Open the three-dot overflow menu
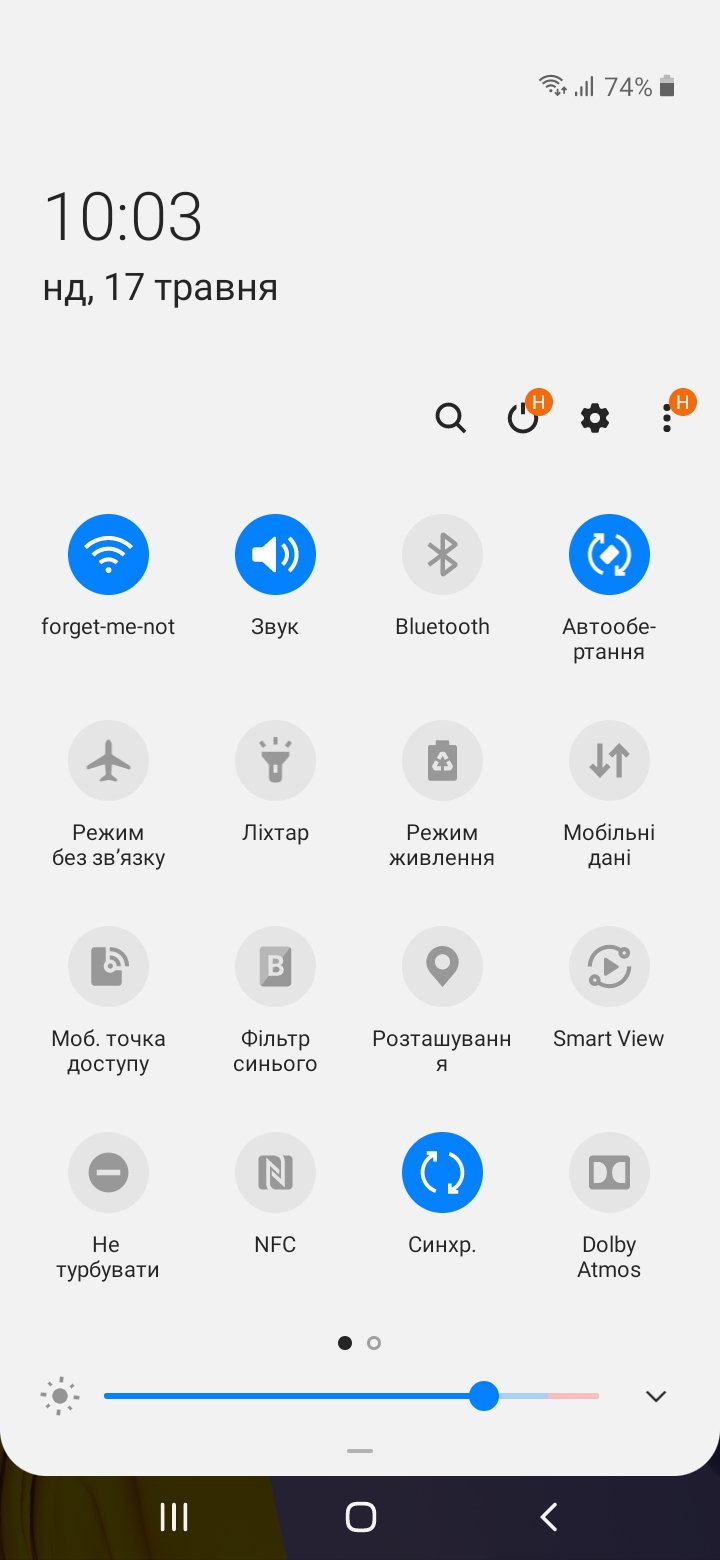The image size is (720, 1560). click(666, 418)
